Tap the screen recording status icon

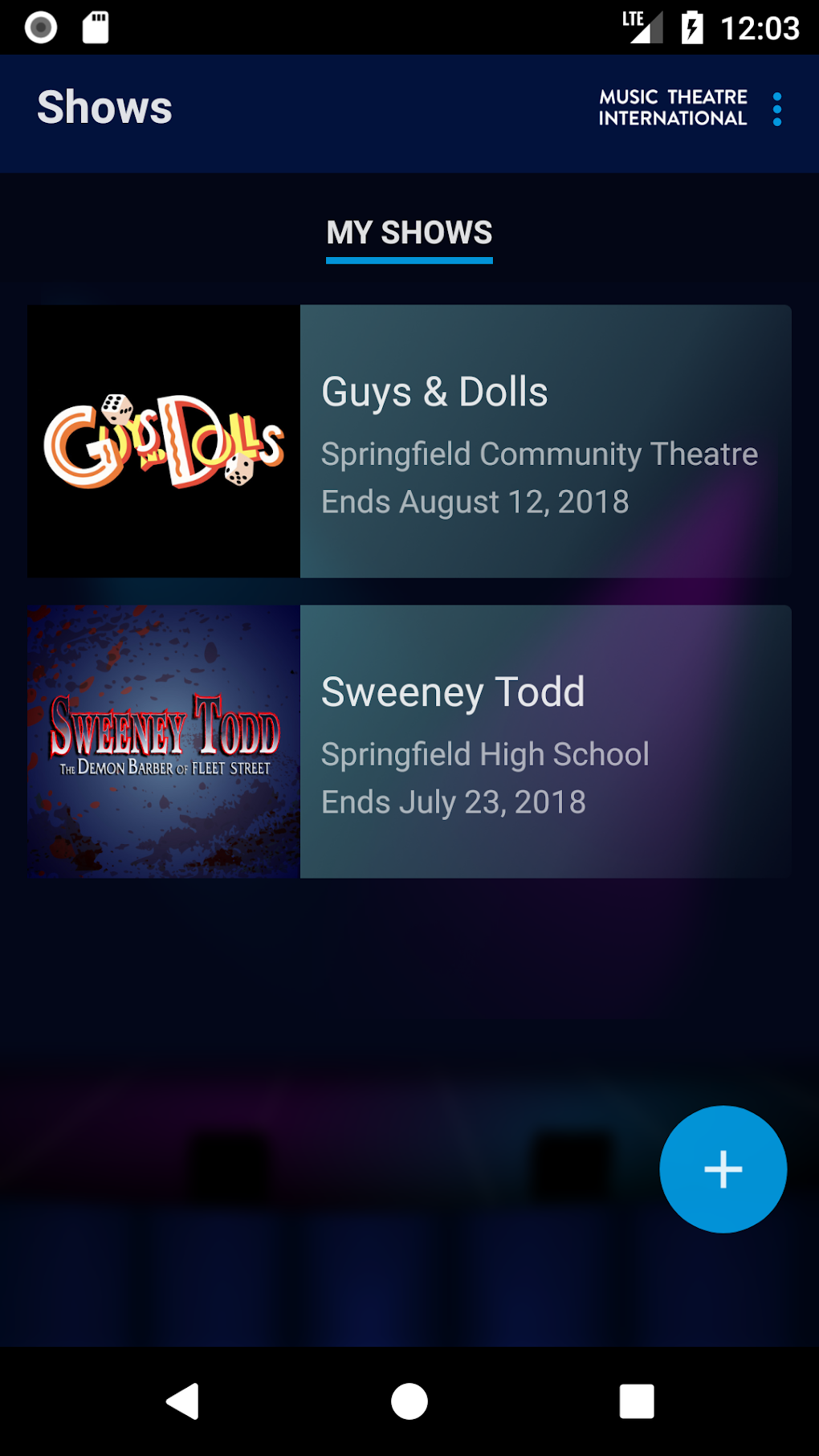(x=39, y=27)
